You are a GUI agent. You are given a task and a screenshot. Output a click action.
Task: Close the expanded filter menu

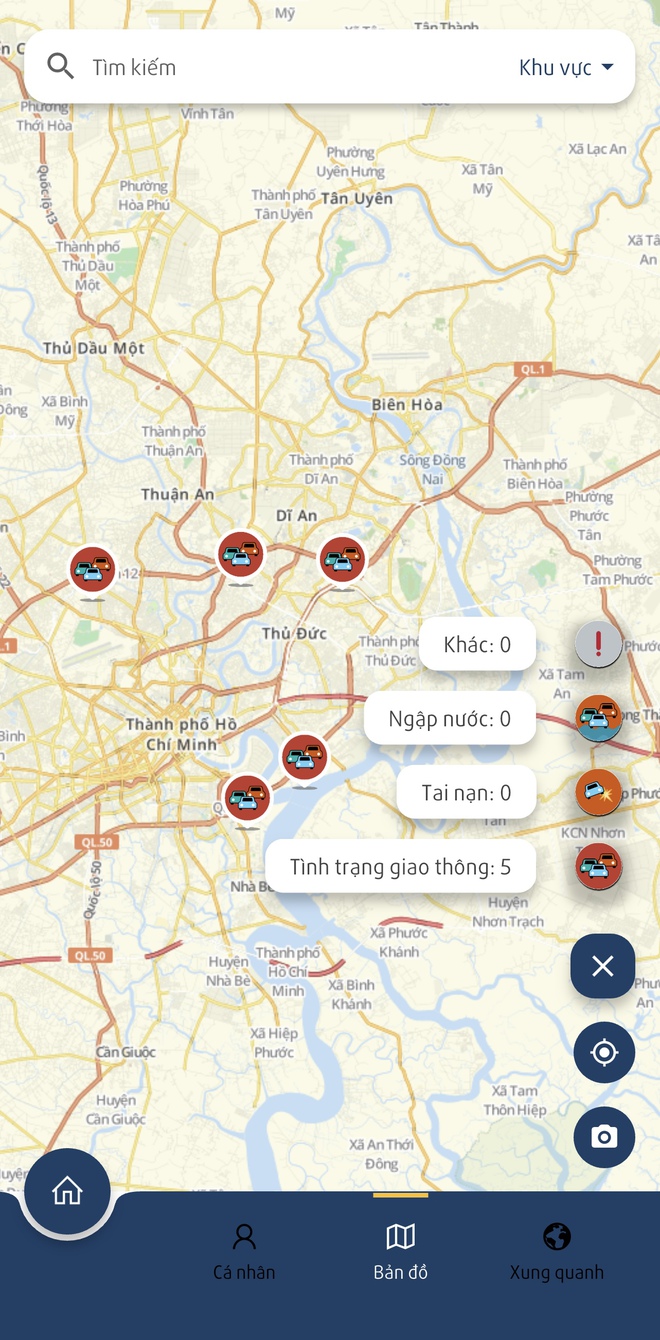pyautogui.click(x=603, y=966)
